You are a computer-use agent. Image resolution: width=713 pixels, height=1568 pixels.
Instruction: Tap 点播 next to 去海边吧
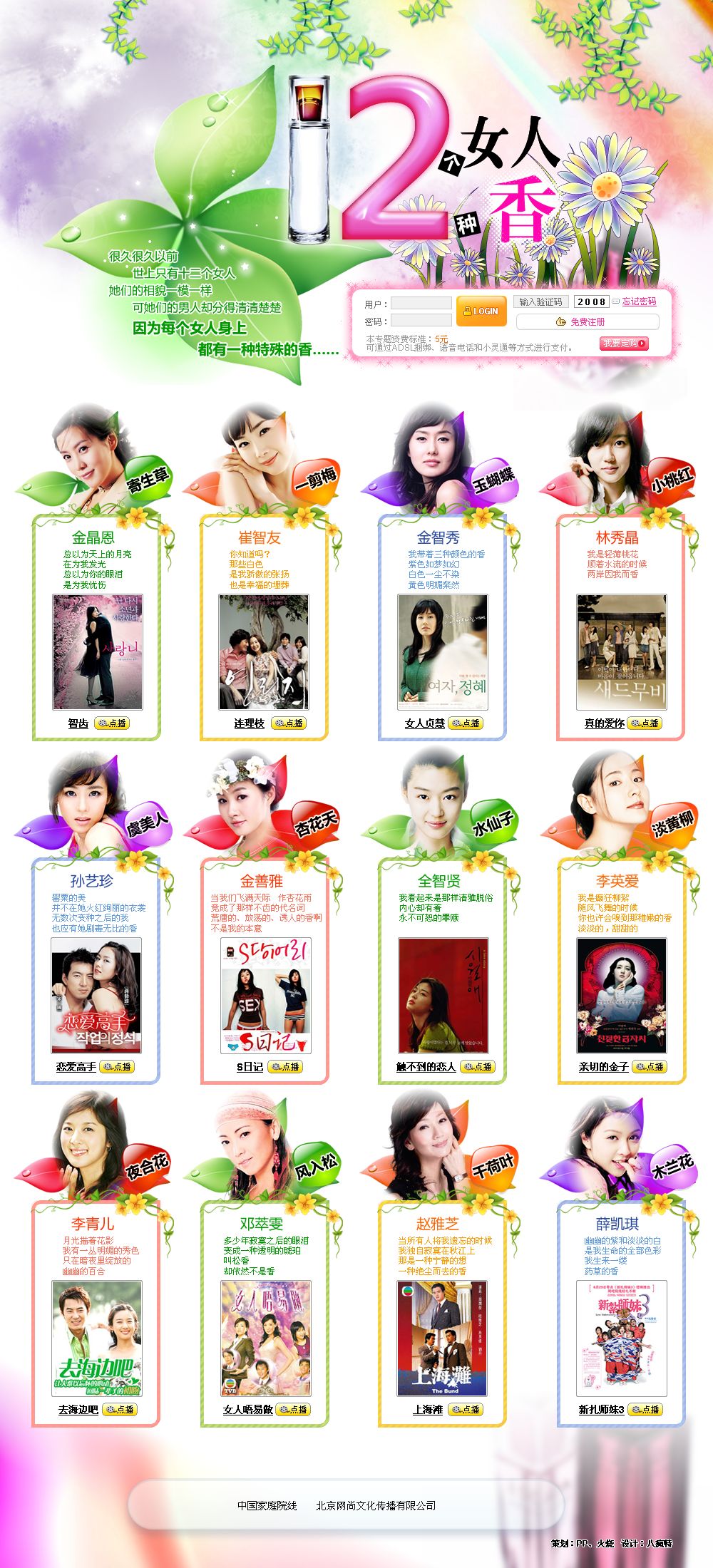pyautogui.click(x=120, y=1409)
